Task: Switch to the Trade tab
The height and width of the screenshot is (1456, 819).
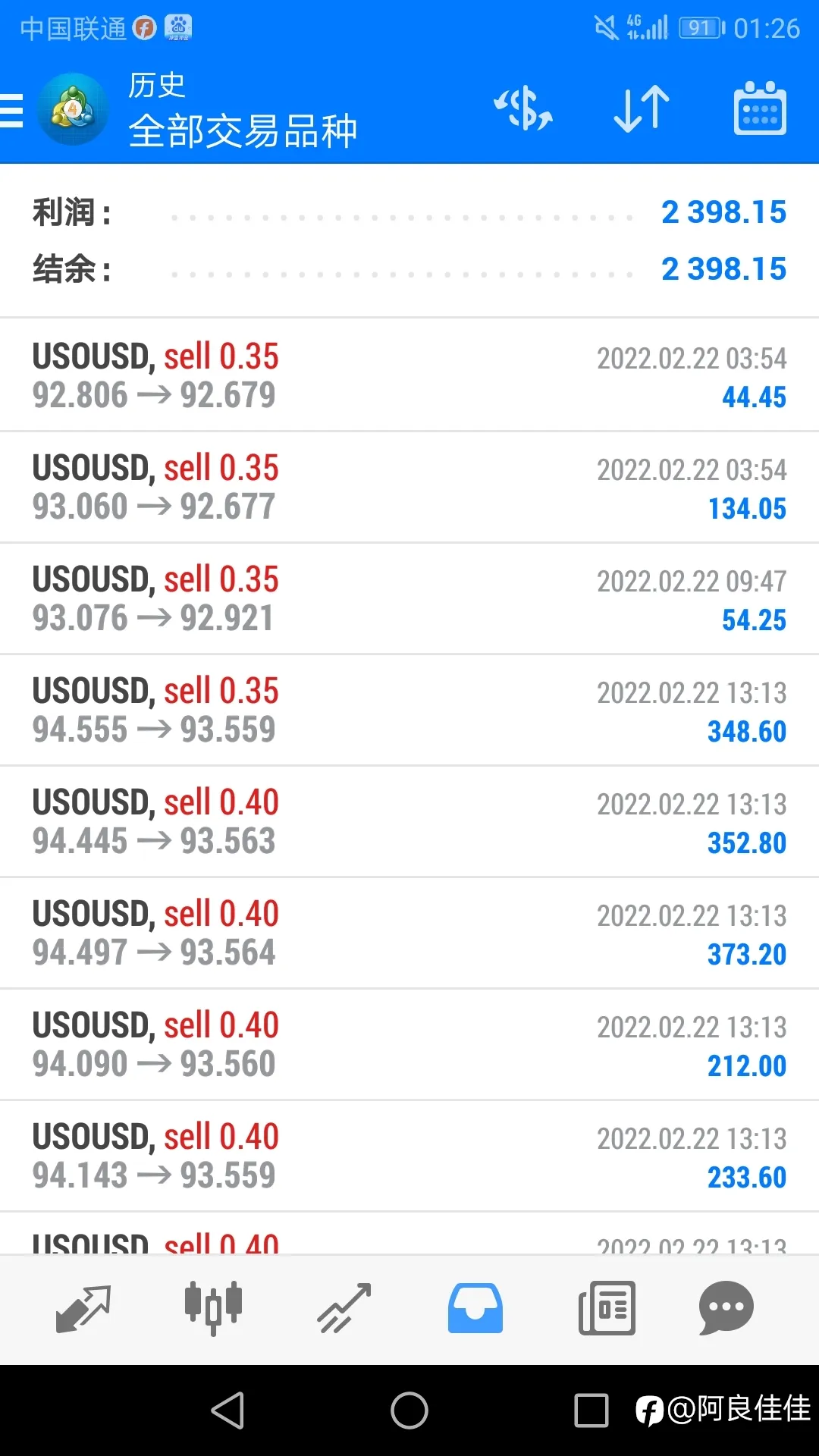Action: point(344,1309)
